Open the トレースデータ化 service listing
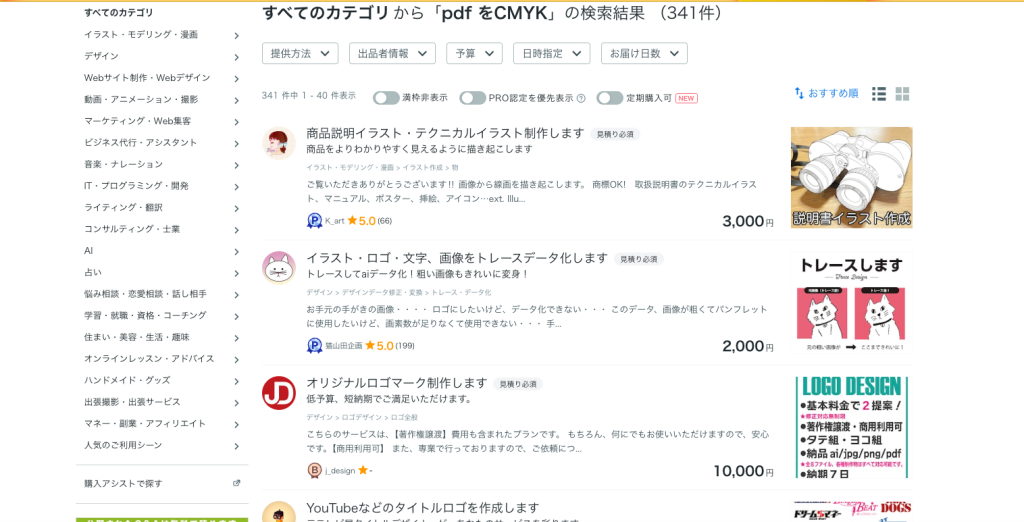The width and height of the screenshot is (1024, 522). point(457,258)
